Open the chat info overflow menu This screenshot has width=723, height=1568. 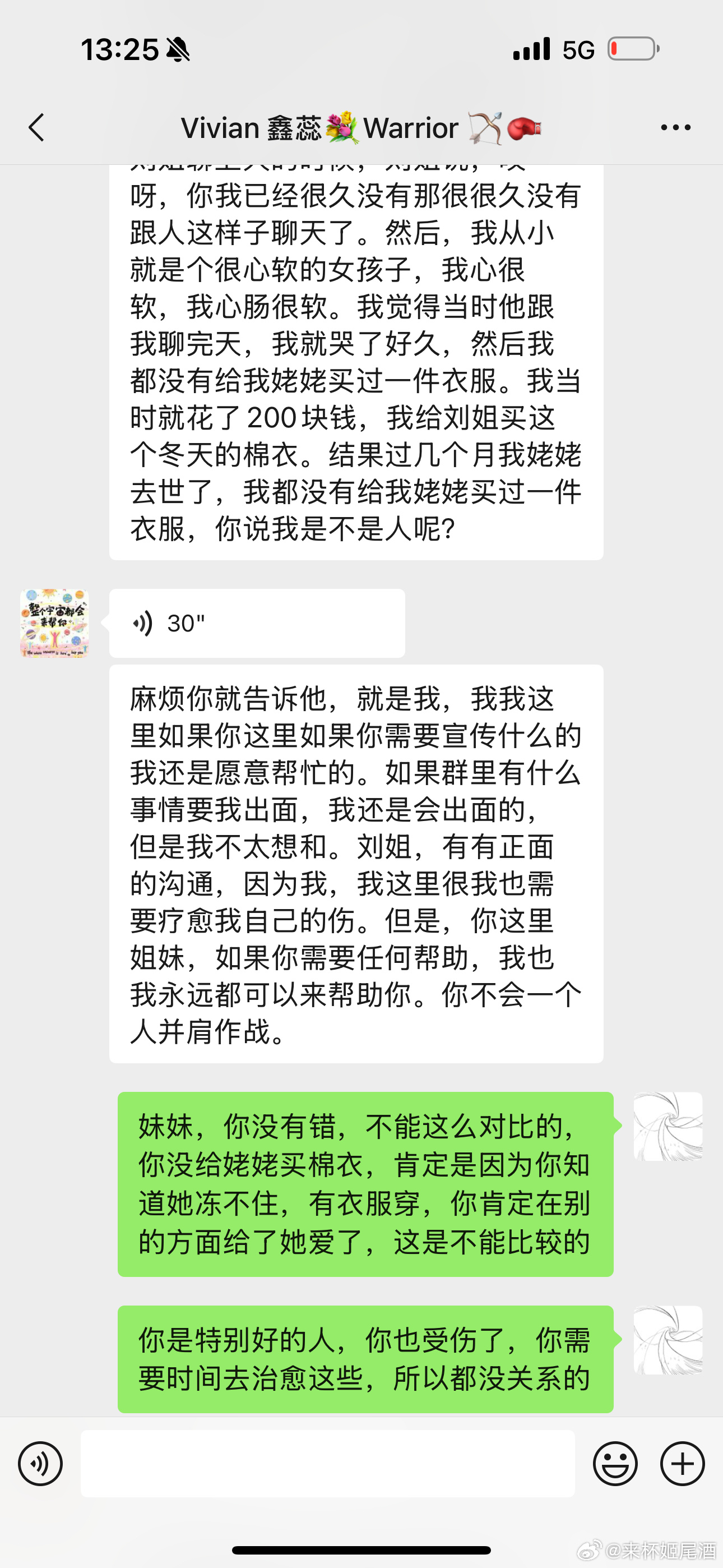click(x=675, y=128)
